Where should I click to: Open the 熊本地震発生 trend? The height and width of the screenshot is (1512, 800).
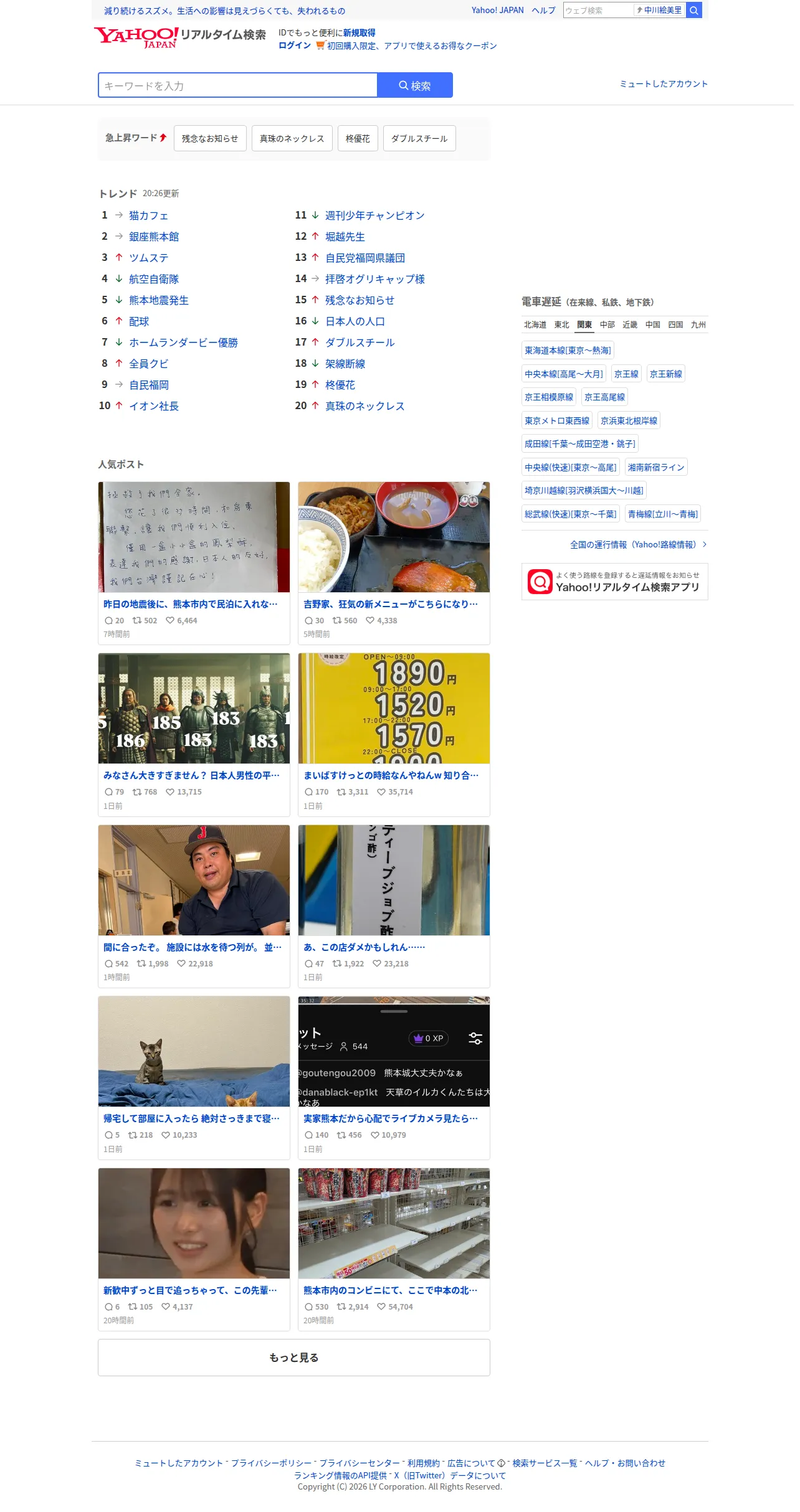tap(159, 300)
